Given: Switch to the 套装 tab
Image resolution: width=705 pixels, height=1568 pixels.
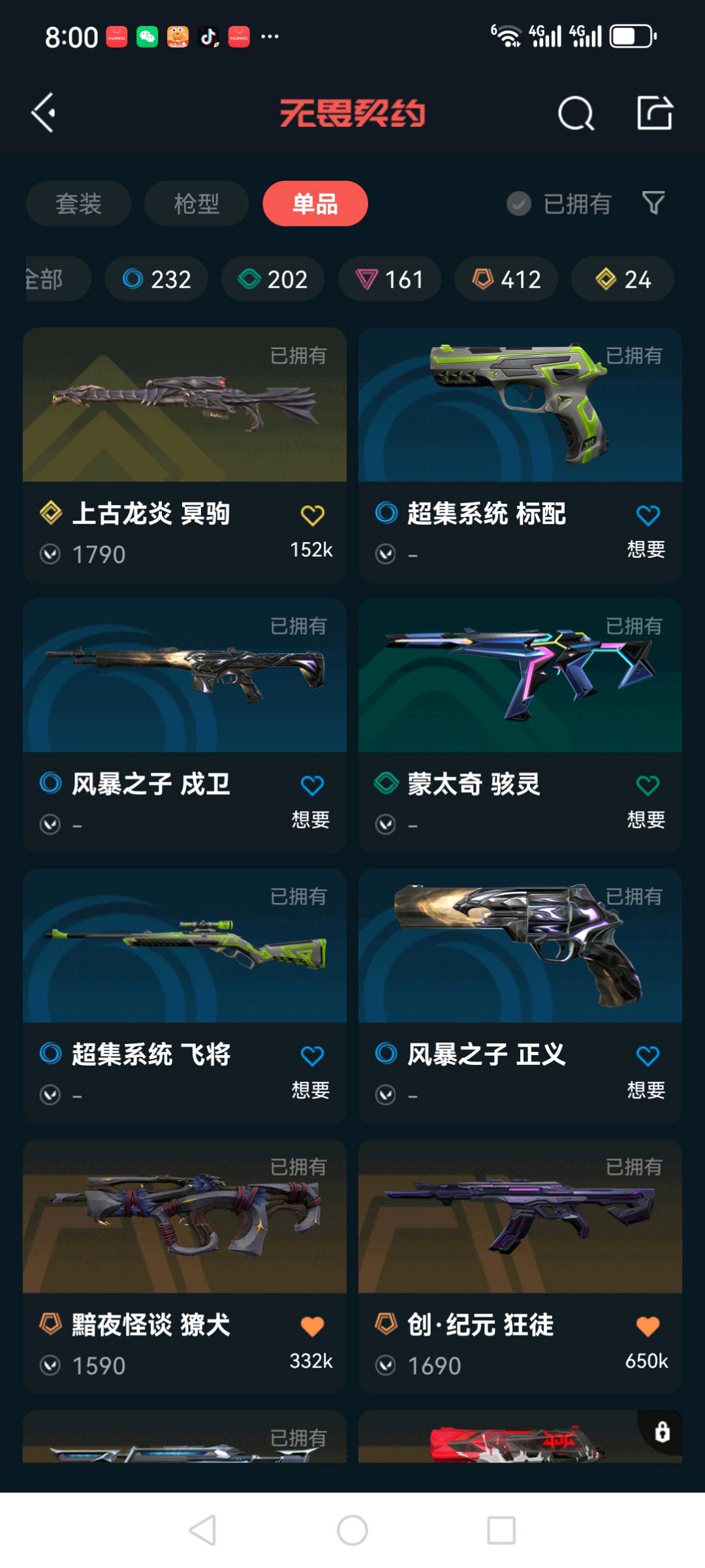Looking at the screenshot, I should [78, 204].
